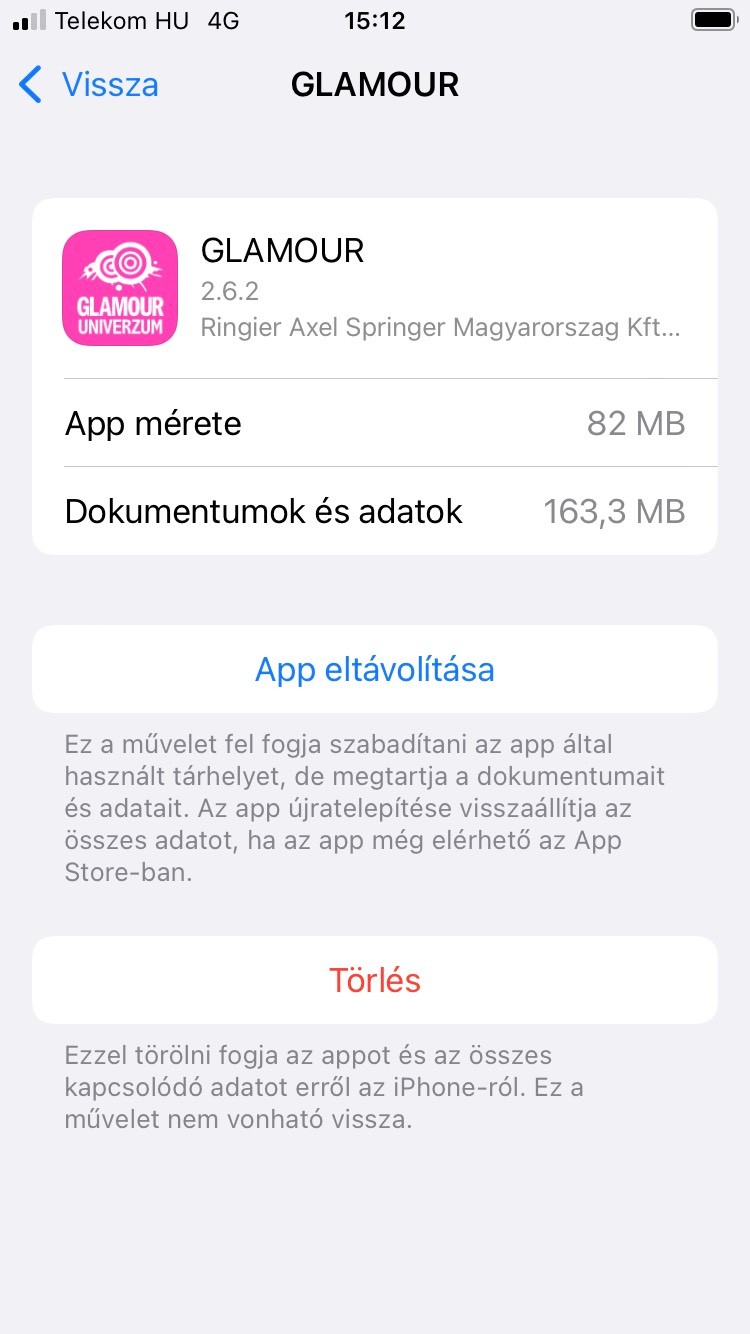
Task: Tap the GLAMOUR title in navigation bar
Action: (375, 85)
